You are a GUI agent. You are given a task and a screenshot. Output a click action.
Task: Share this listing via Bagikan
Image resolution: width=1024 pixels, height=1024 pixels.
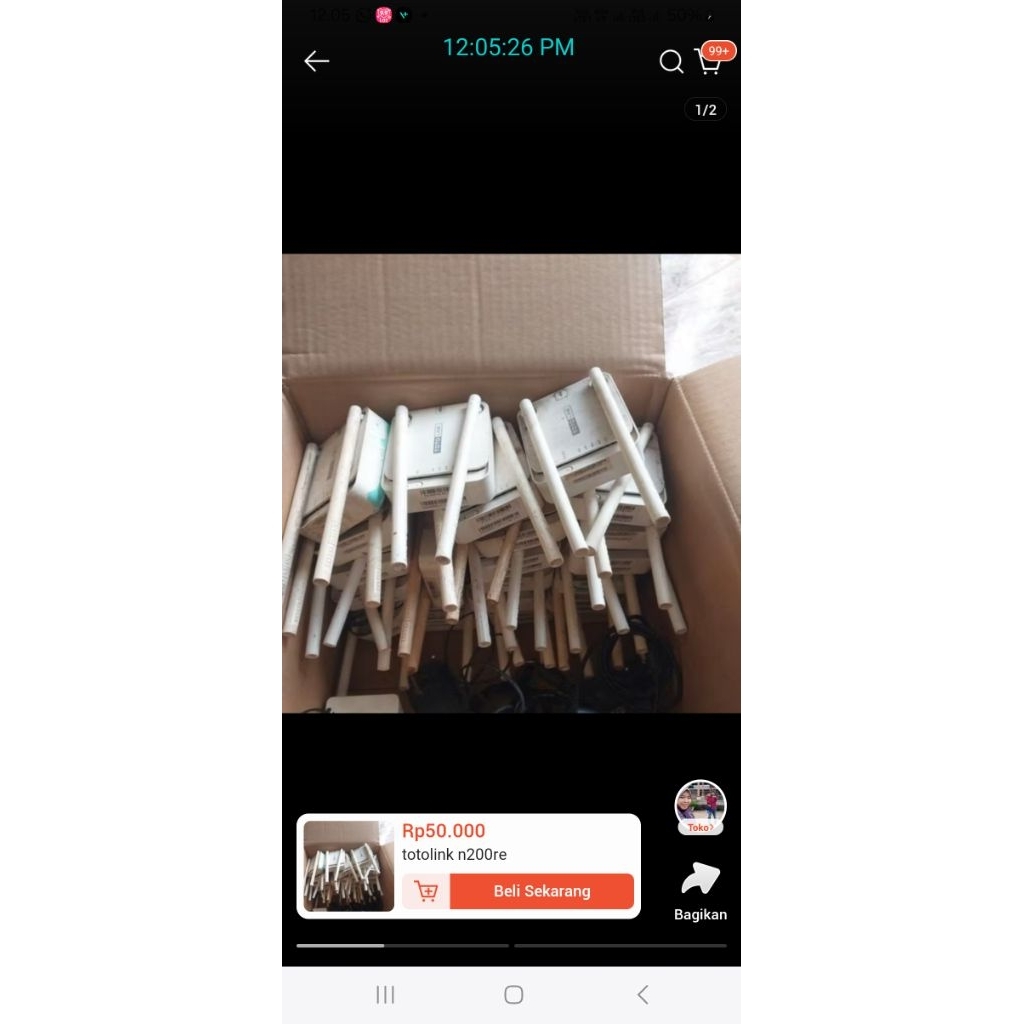click(x=700, y=890)
